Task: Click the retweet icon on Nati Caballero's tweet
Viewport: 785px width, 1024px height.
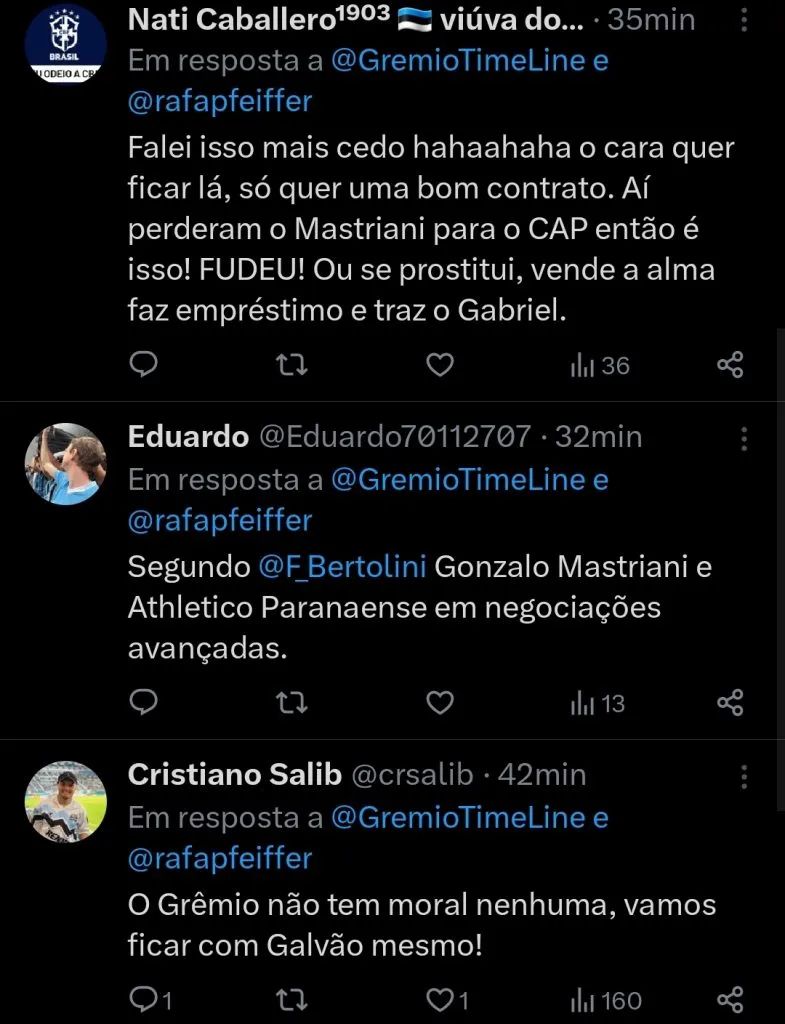Action: pyautogui.click(x=291, y=365)
